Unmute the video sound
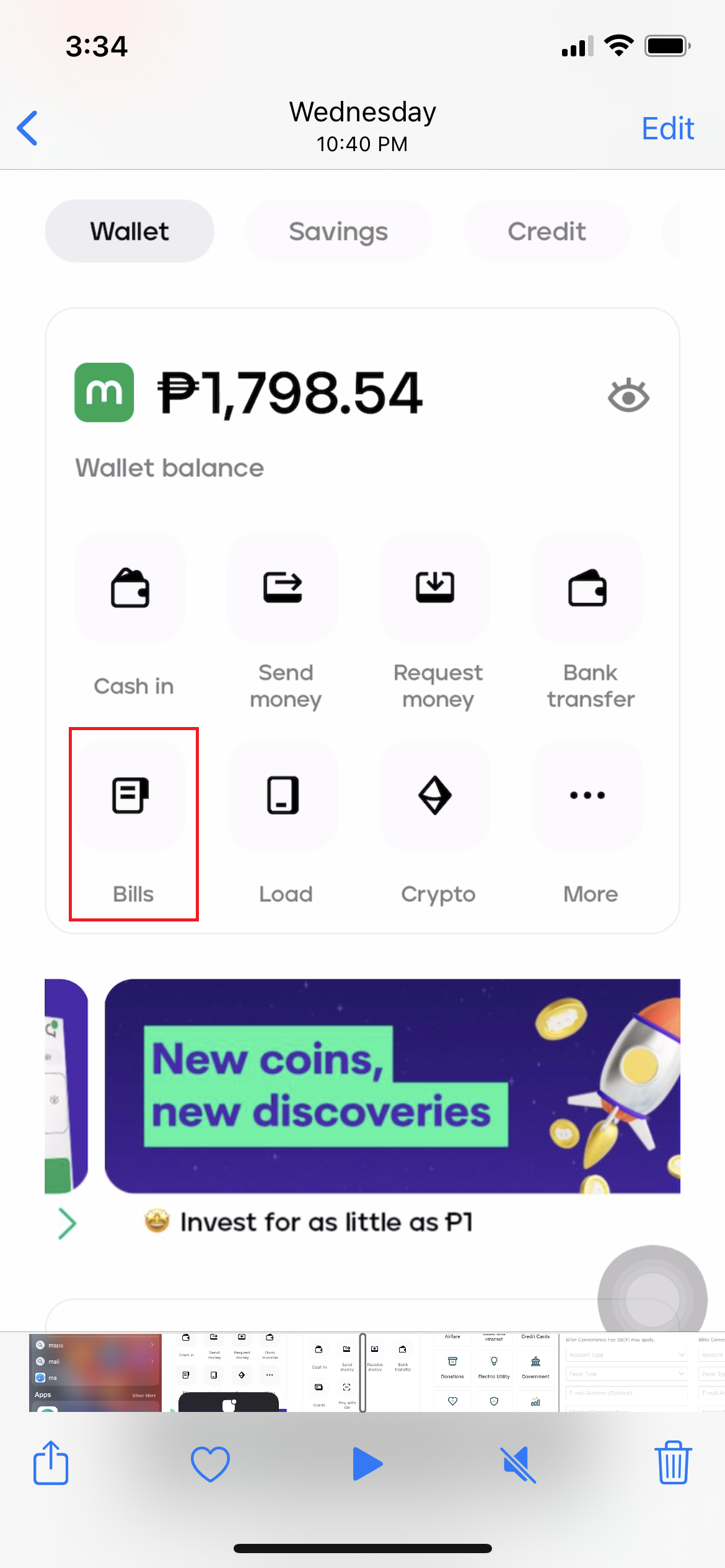The image size is (725, 1568). (x=519, y=1464)
